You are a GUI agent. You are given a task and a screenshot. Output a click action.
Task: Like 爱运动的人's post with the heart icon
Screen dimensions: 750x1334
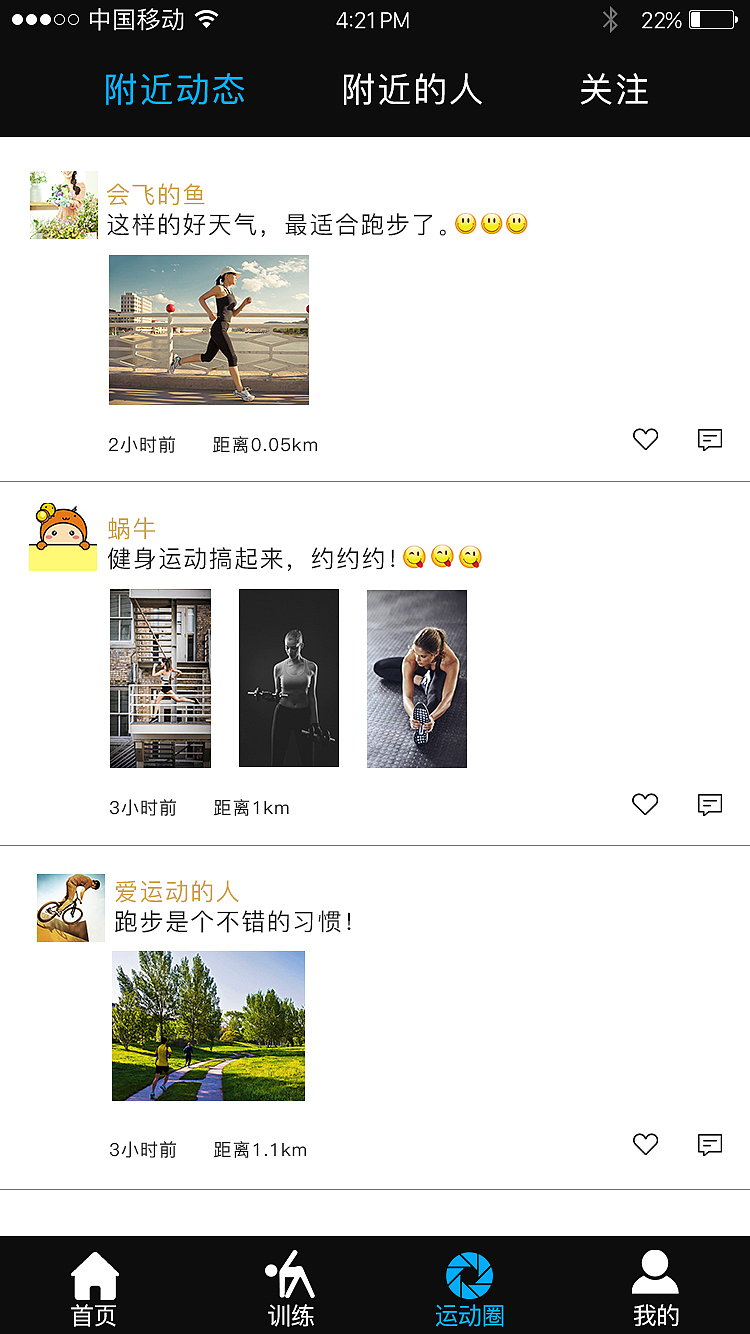click(645, 1143)
